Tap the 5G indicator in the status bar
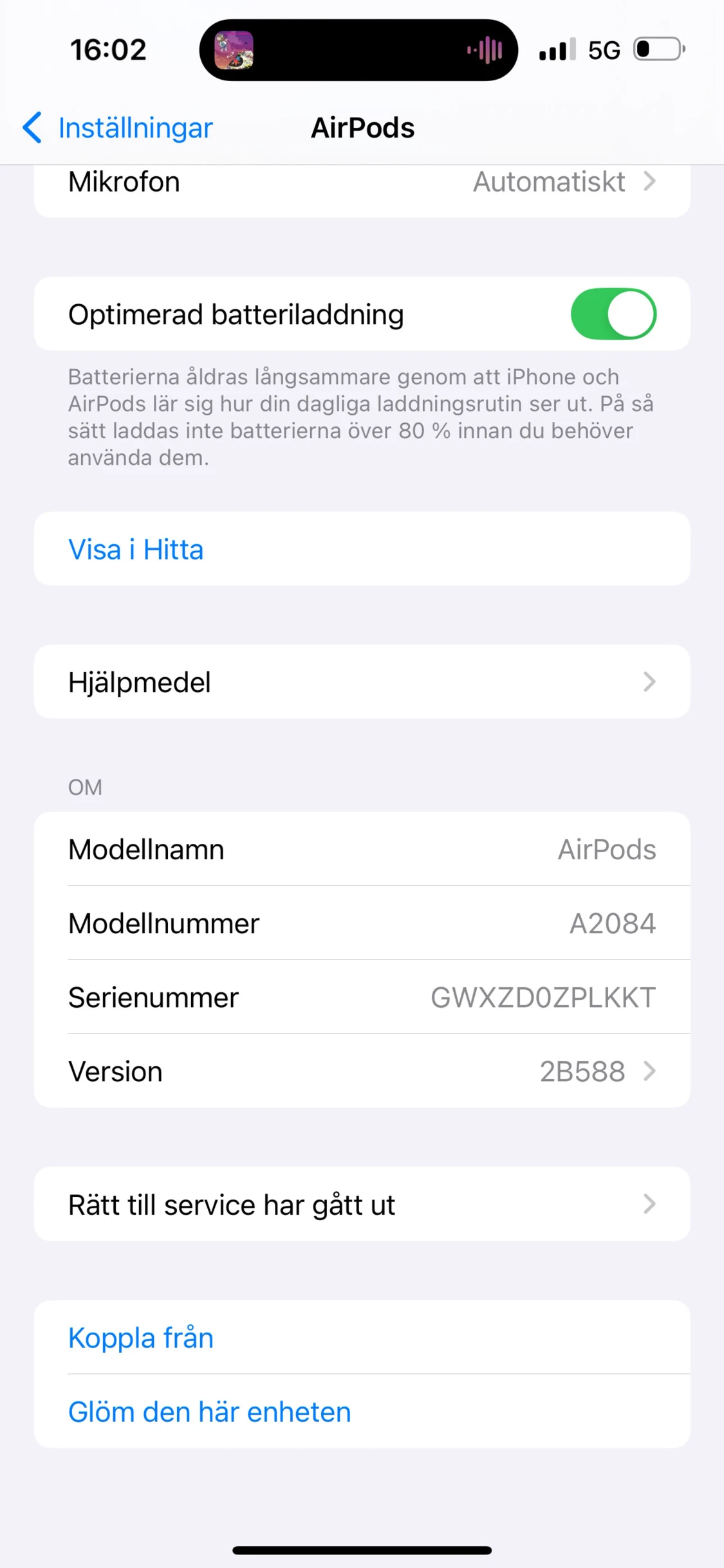Screen dimensions: 724x1568 click(602, 50)
